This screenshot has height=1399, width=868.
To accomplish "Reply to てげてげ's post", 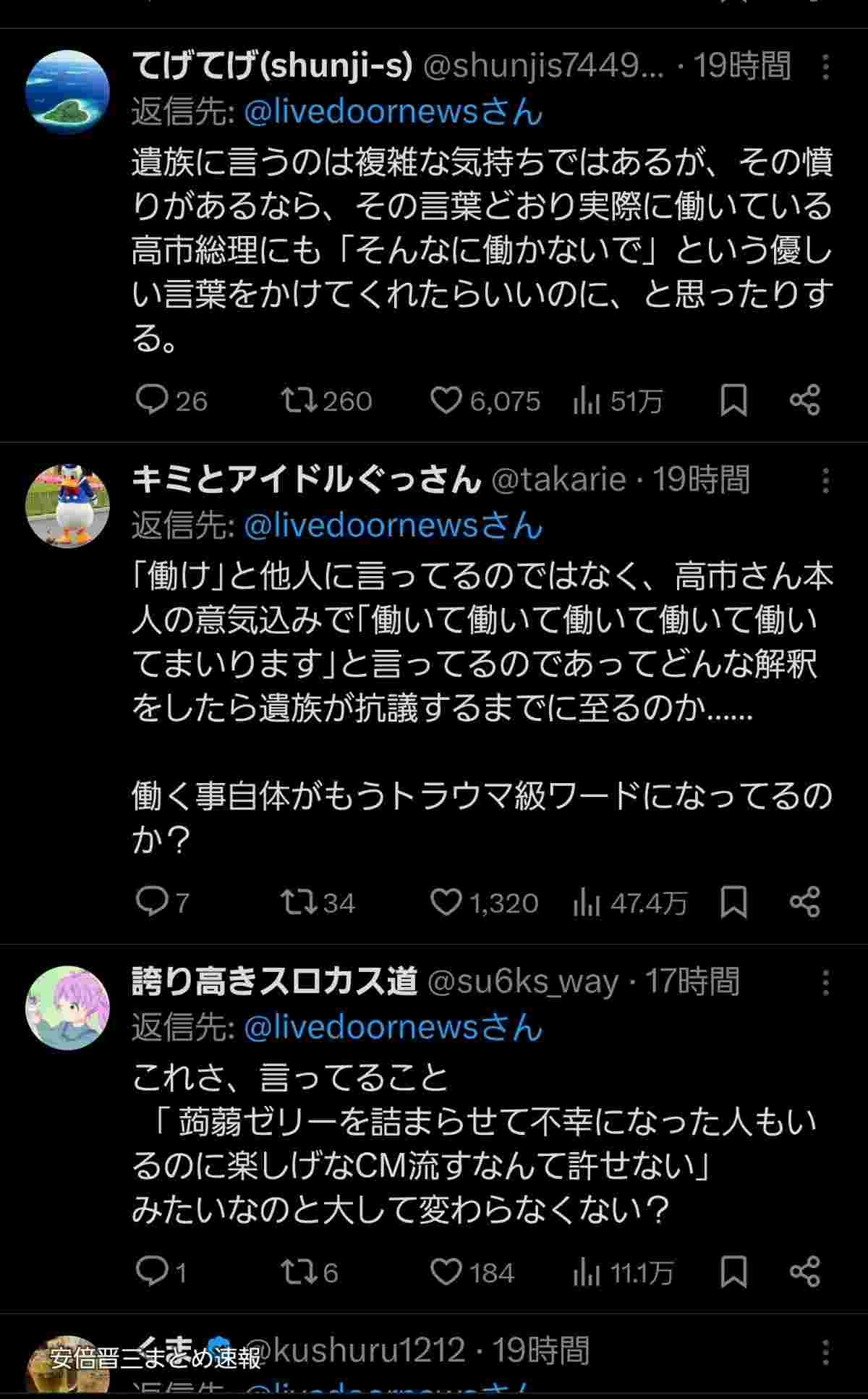I will coord(152,400).
